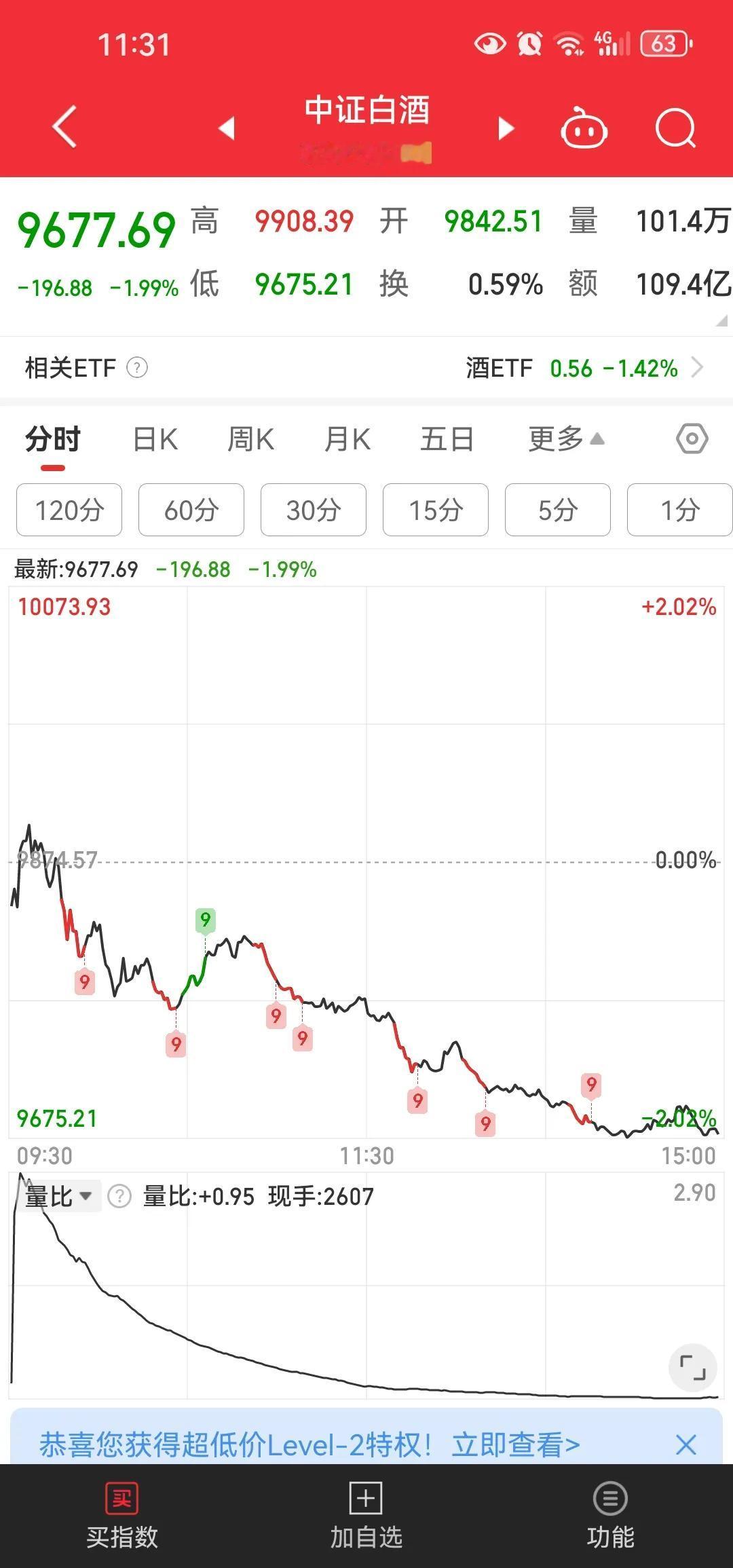This screenshot has height=1568, width=733.
Task: Open chart settings via the gear icon
Action: (691, 438)
